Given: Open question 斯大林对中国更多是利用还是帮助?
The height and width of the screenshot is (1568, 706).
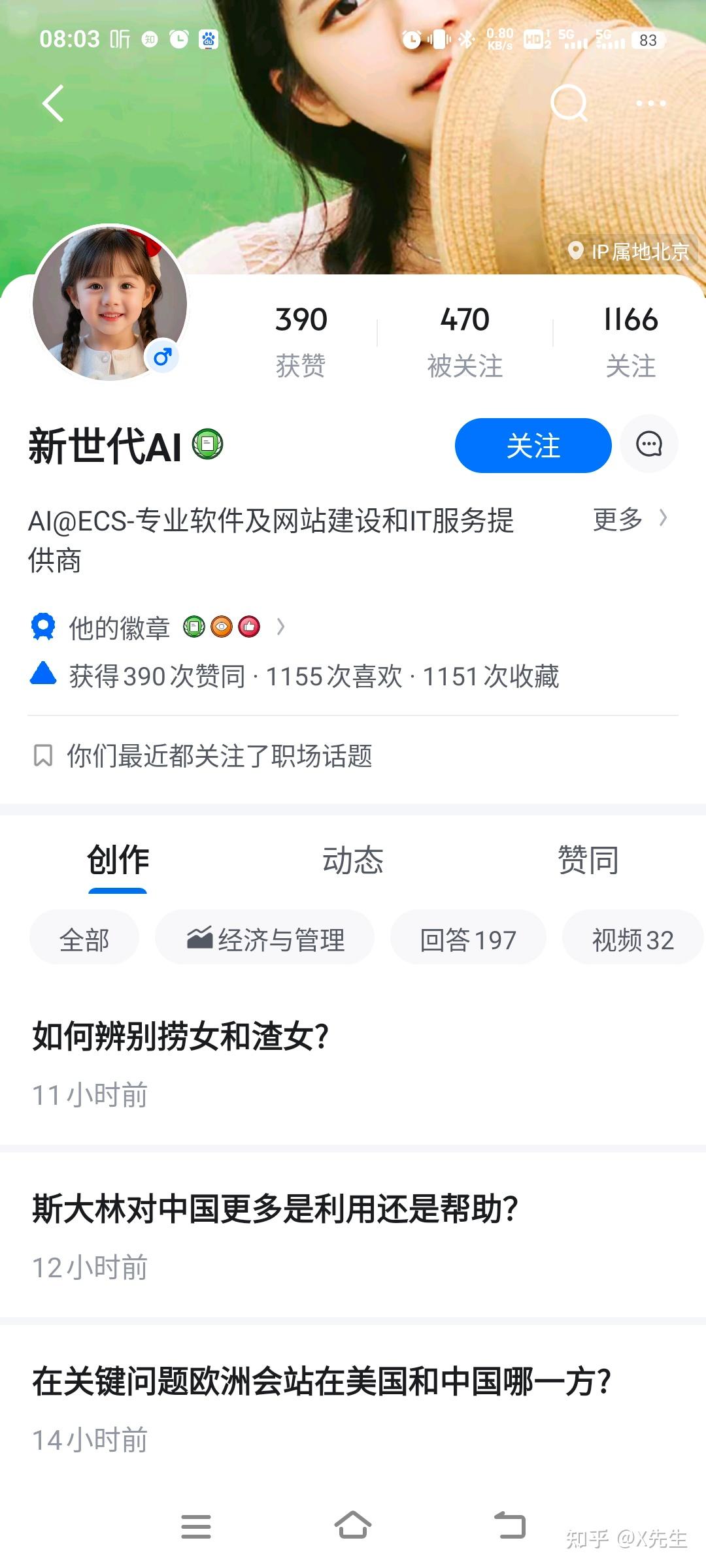Looking at the screenshot, I should click(275, 1209).
